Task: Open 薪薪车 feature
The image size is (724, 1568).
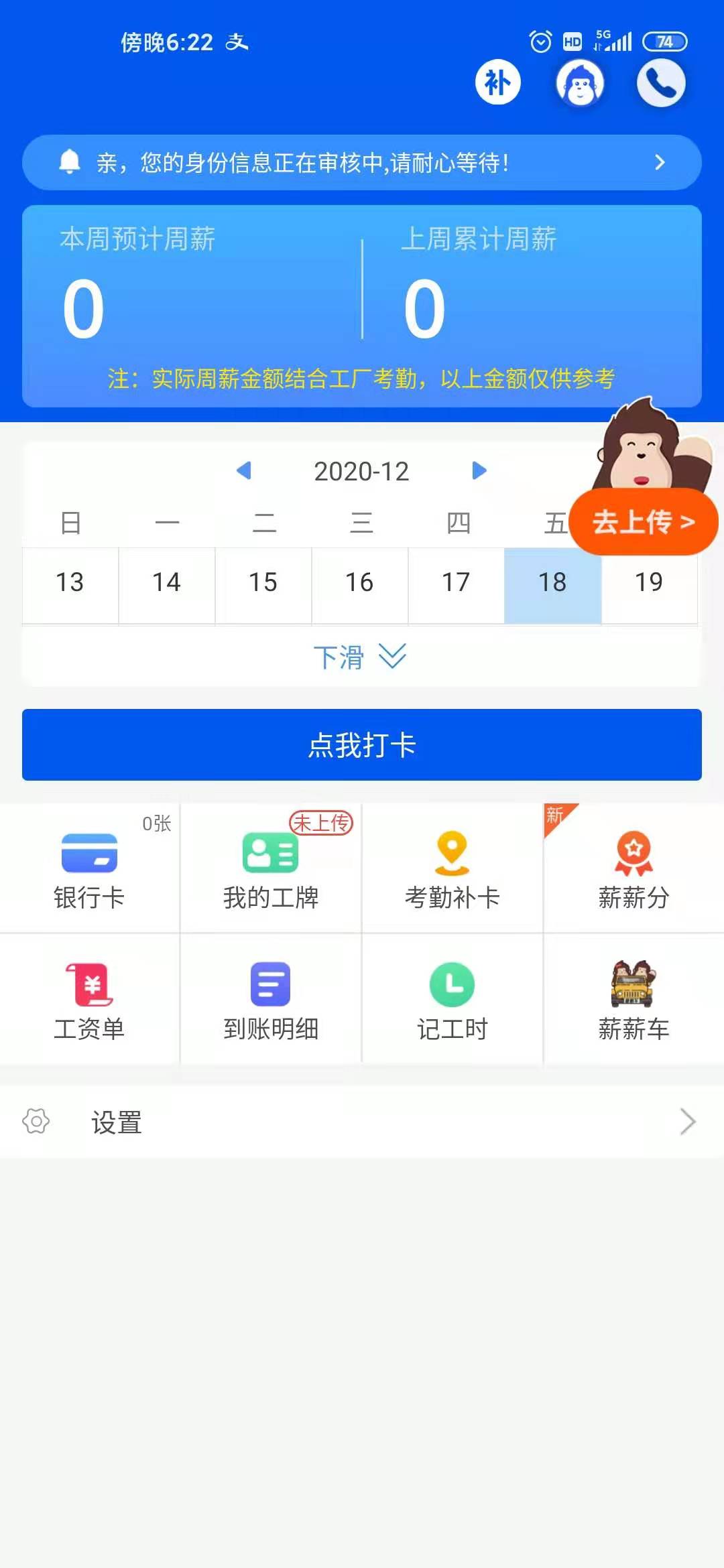Action: (633, 1000)
